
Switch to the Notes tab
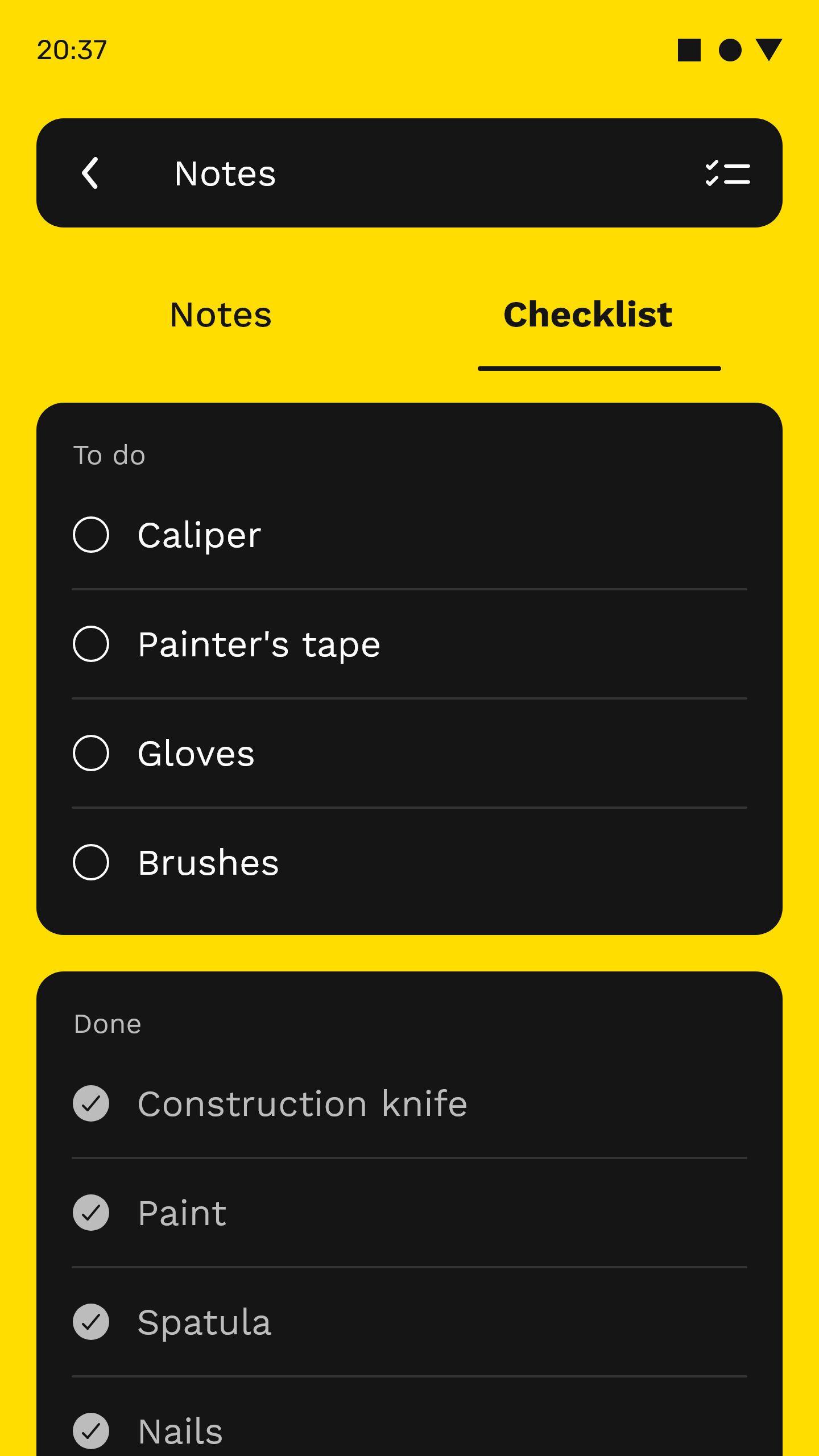pos(221,315)
